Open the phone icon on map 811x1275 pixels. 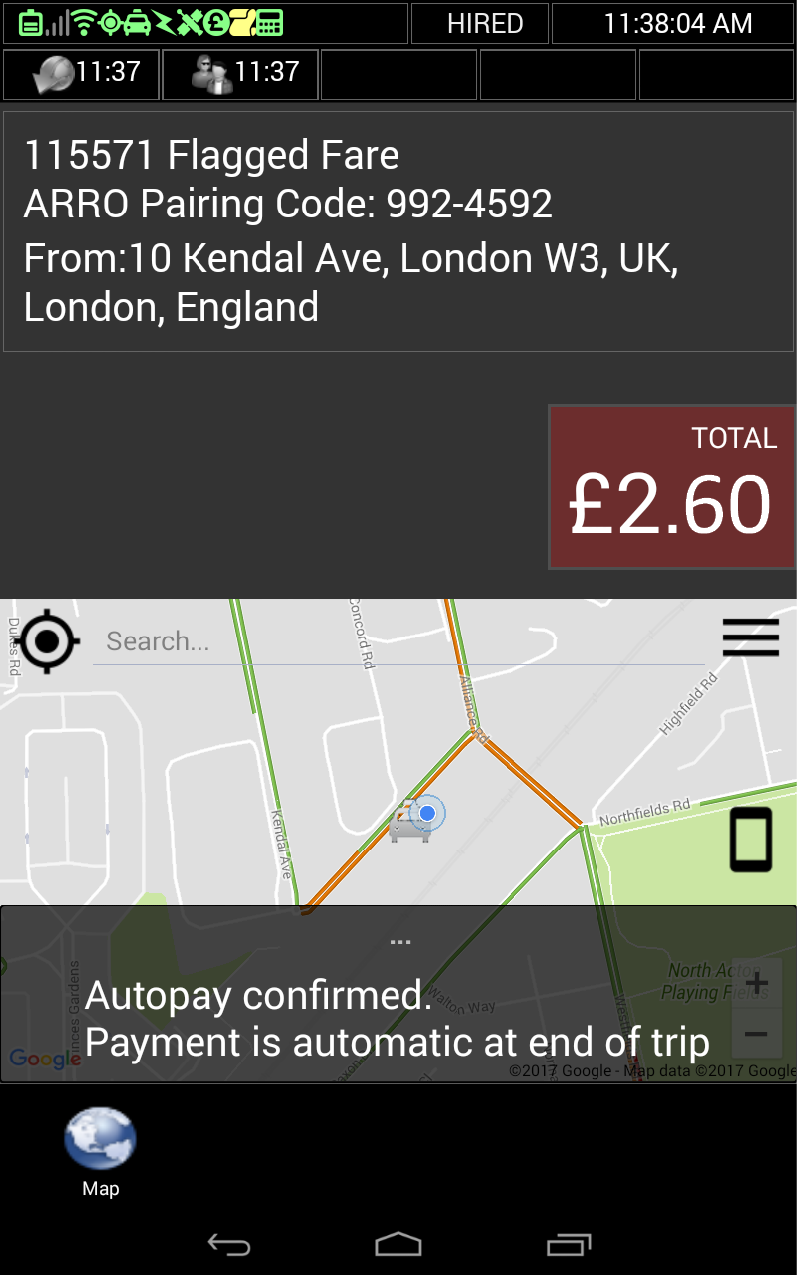click(x=751, y=839)
